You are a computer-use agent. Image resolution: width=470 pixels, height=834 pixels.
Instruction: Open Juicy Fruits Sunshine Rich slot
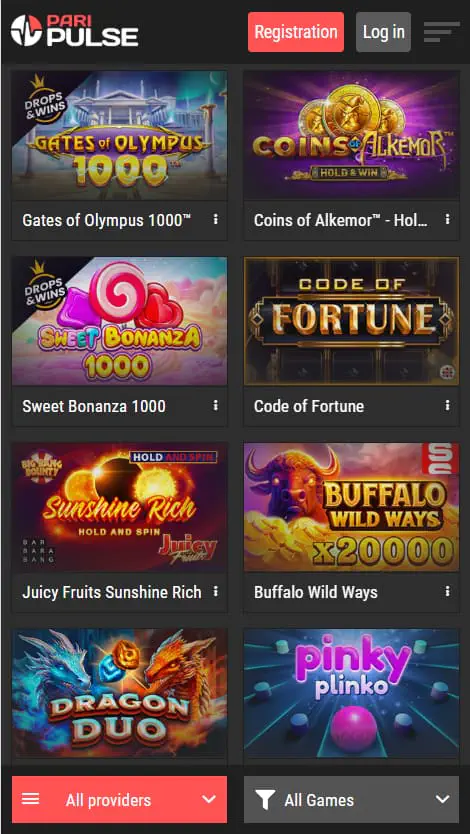pos(120,507)
